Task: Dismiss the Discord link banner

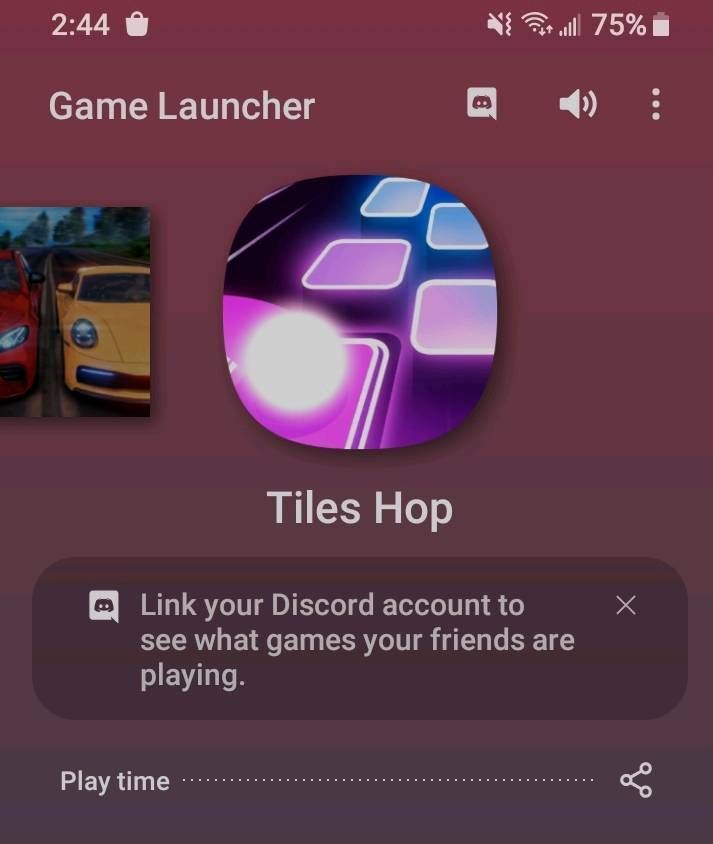Action: (x=626, y=605)
